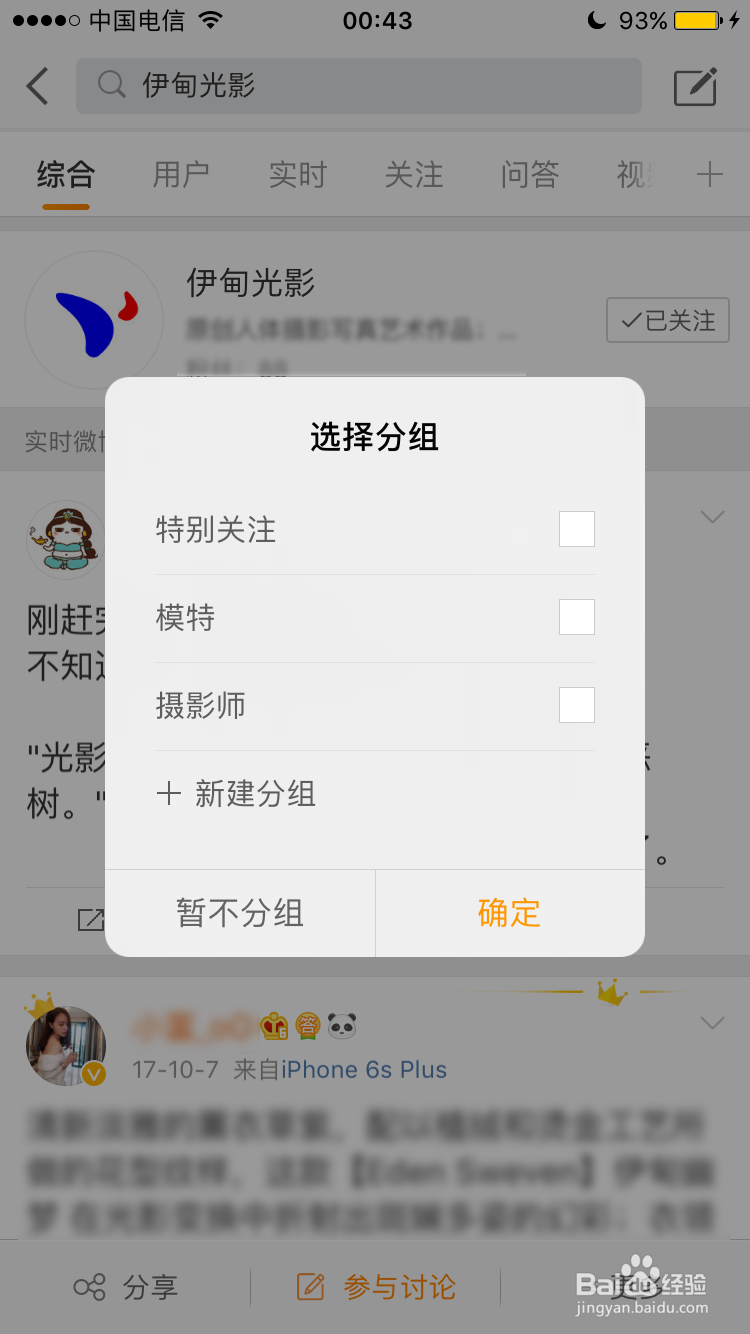Tap the magnifier icon in search bar
The width and height of the screenshot is (750, 1334).
click(x=110, y=87)
